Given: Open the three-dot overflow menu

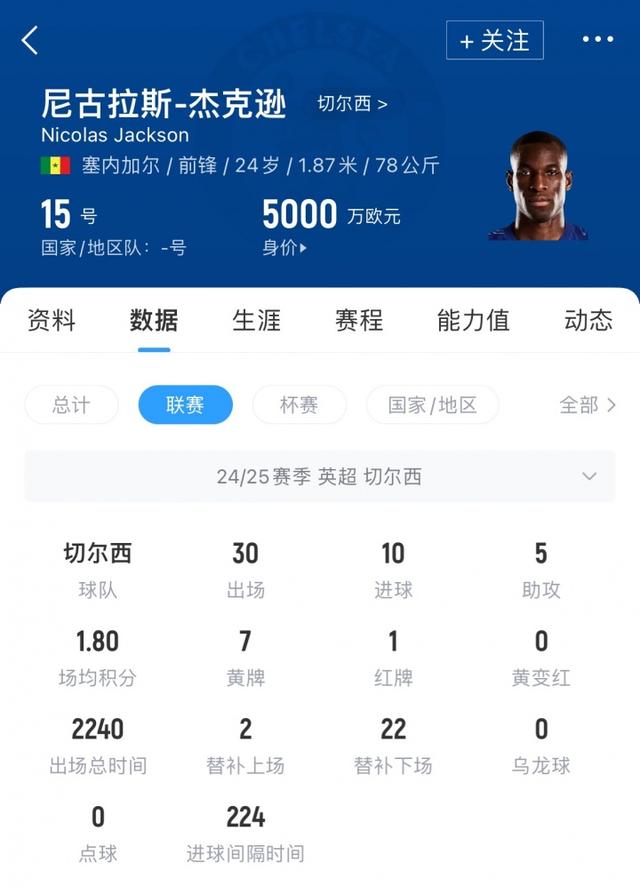Looking at the screenshot, I should pos(597,40).
